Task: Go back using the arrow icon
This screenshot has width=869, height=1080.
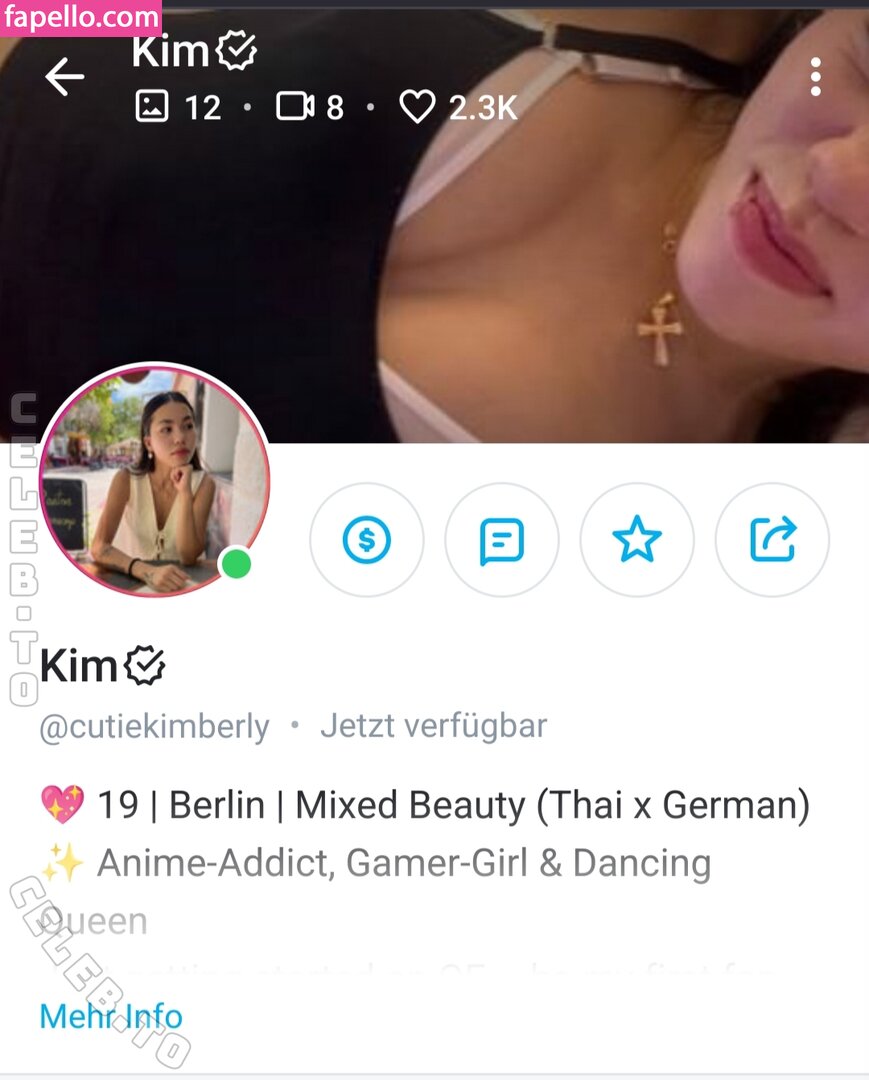Action: 65,77
